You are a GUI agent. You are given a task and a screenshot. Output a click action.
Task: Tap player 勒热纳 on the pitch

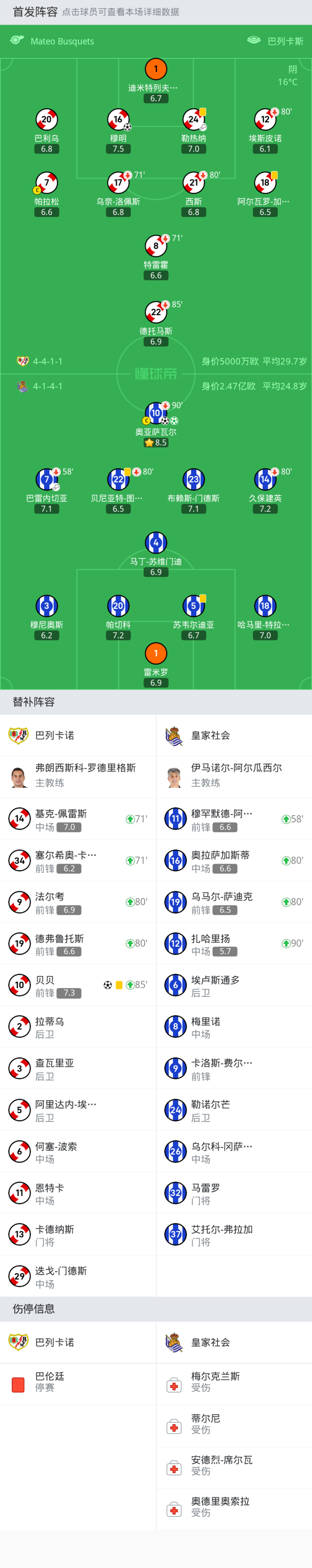[x=193, y=120]
